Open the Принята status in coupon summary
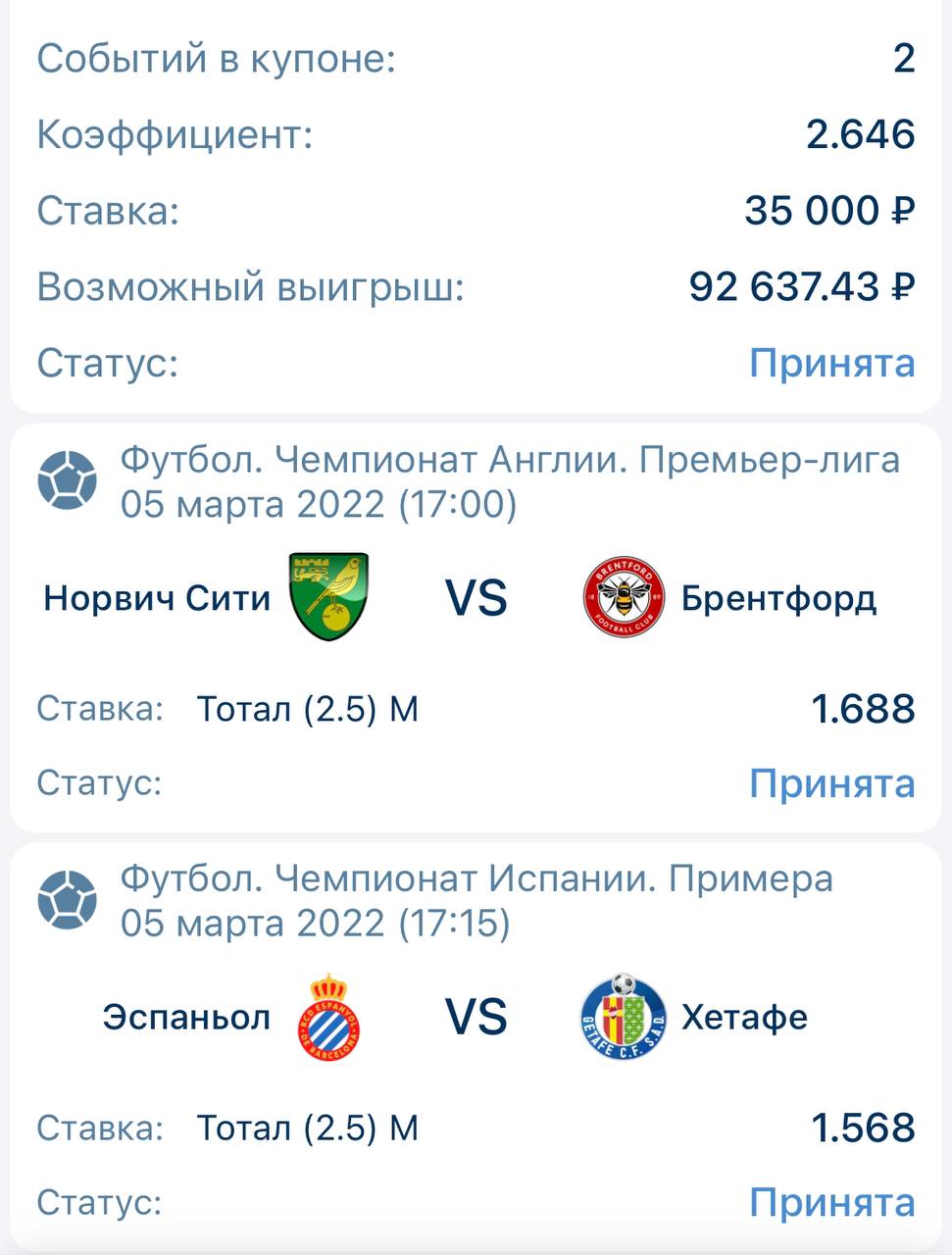Screen dimensions: 952x1255 830,364
